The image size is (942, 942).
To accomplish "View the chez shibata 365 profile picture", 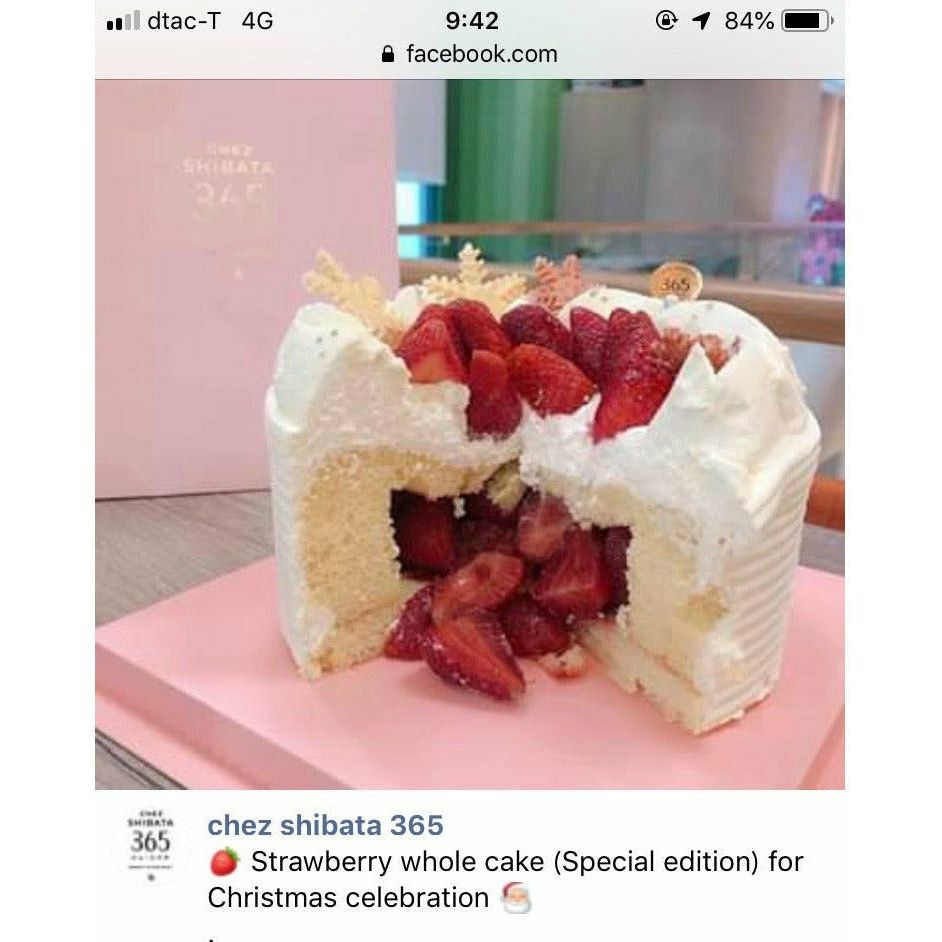I will click(x=150, y=842).
